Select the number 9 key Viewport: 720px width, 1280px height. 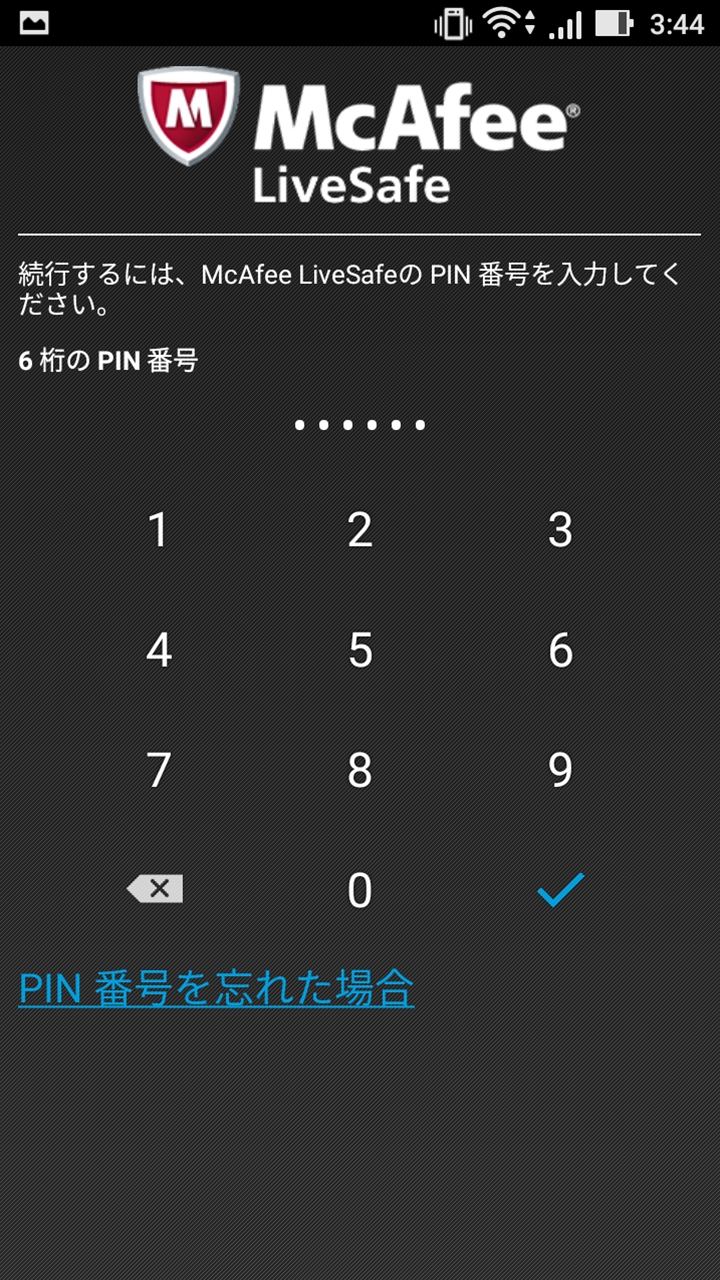pyautogui.click(x=560, y=770)
